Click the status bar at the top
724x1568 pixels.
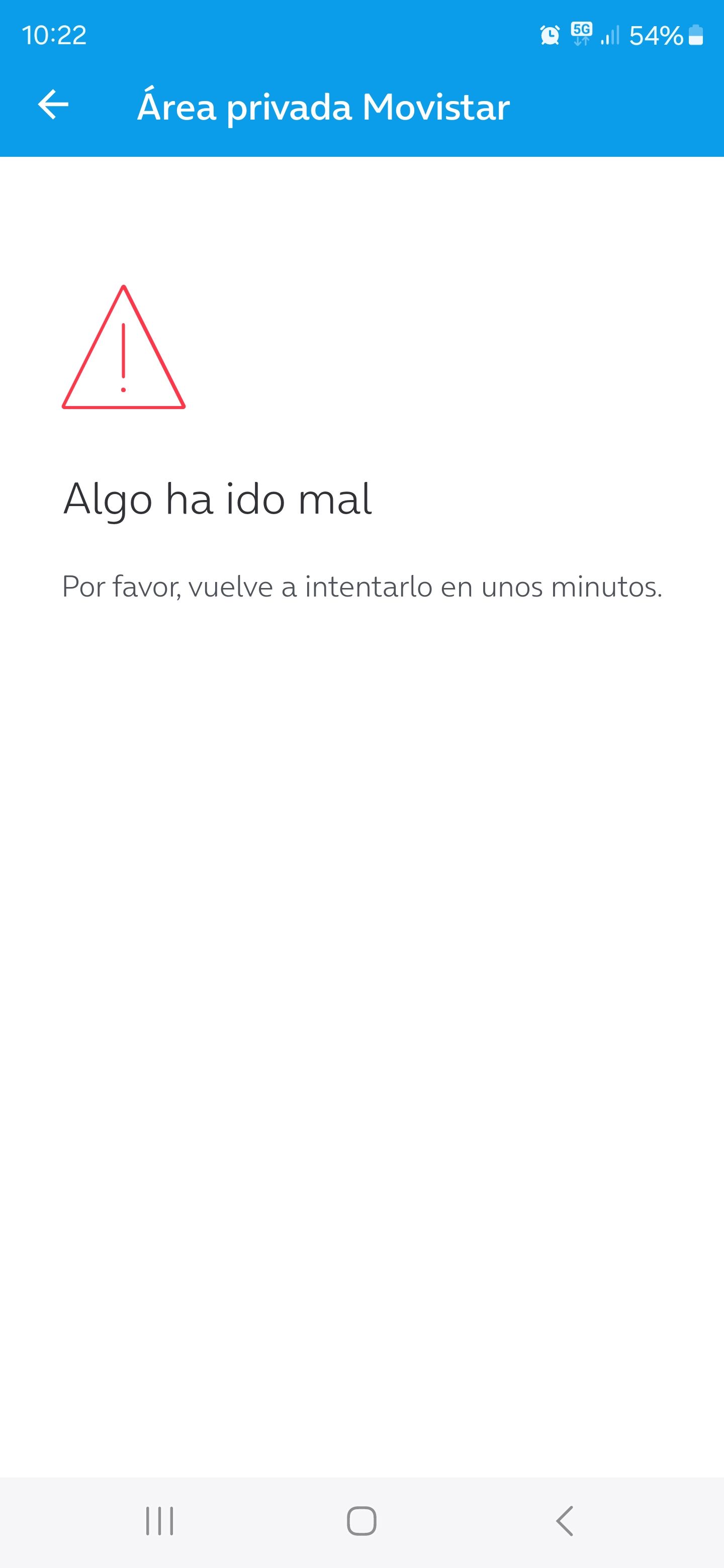pos(305,36)
